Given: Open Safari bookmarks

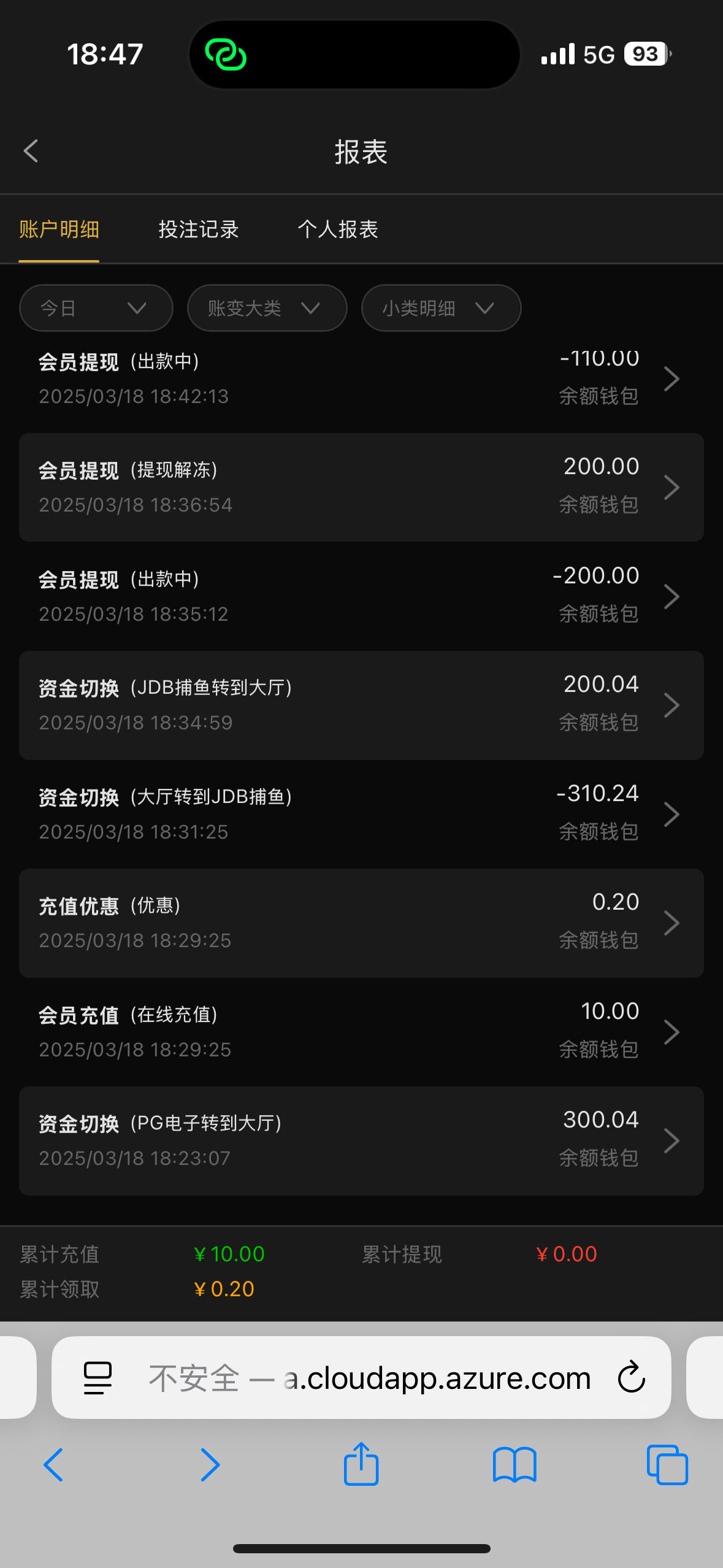Looking at the screenshot, I should pos(515,1464).
